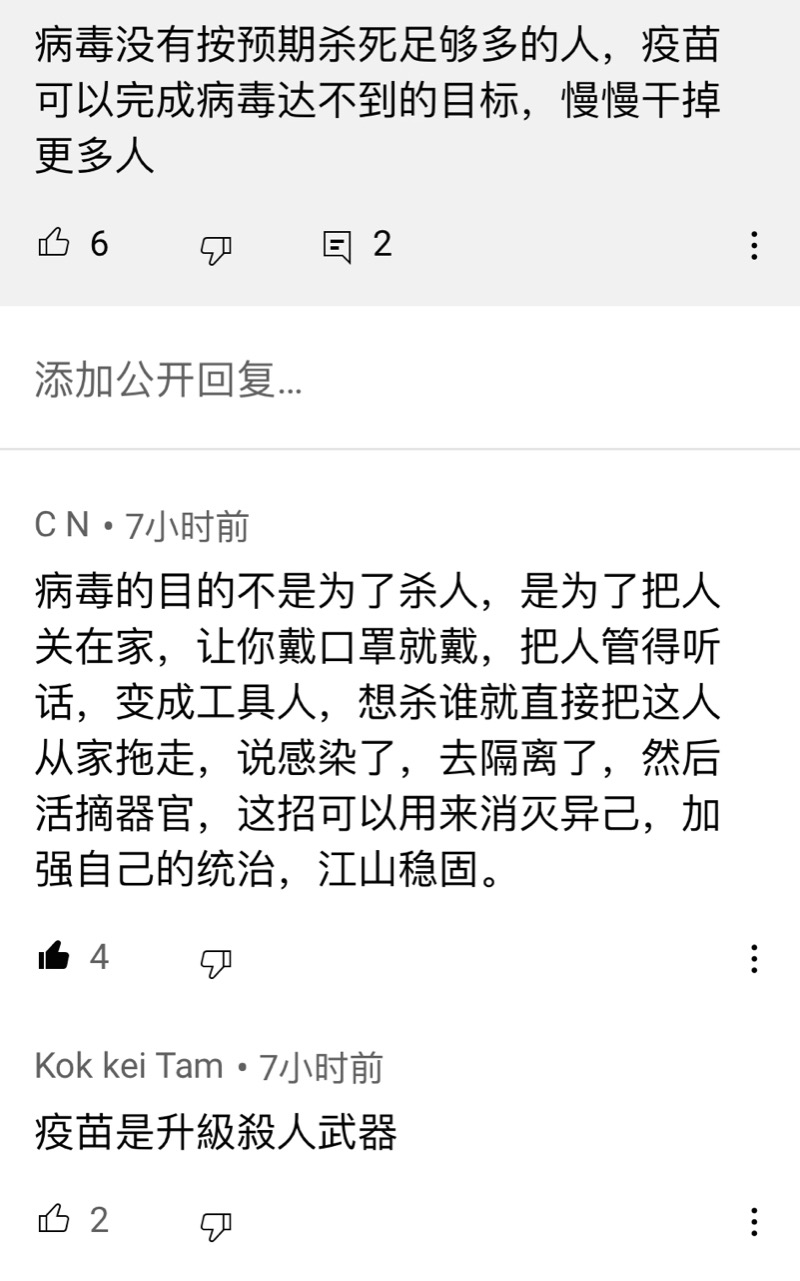Dislike Kok kei Tam's reply
The width and height of the screenshot is (800, 1281).
[216, 1223]
